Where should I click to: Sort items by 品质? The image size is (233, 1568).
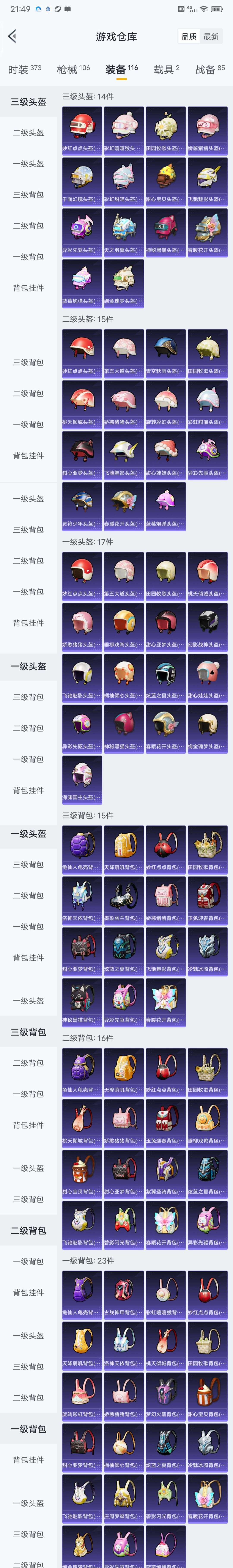(189, 36)
